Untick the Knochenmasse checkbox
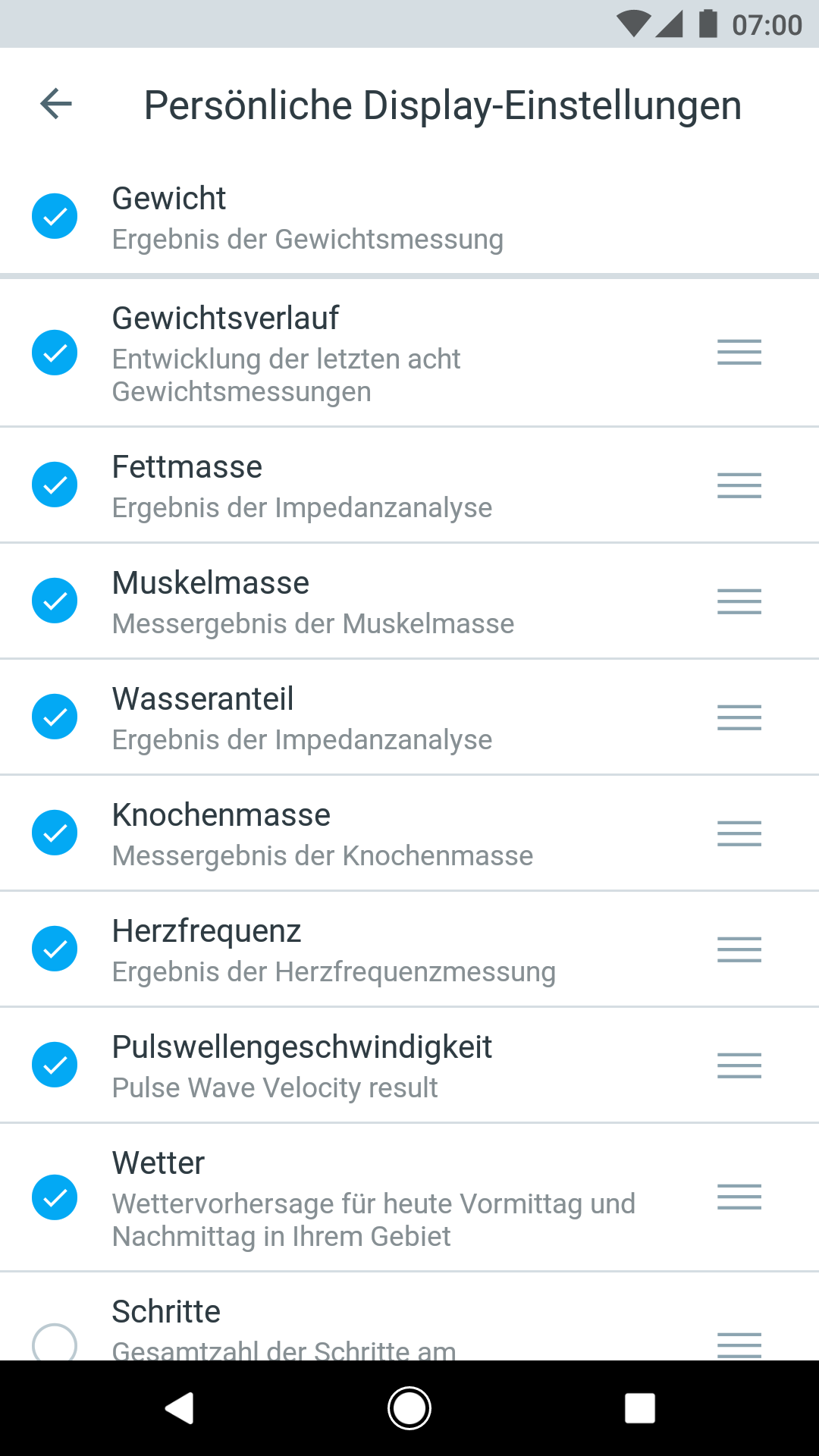 point(55,833)
